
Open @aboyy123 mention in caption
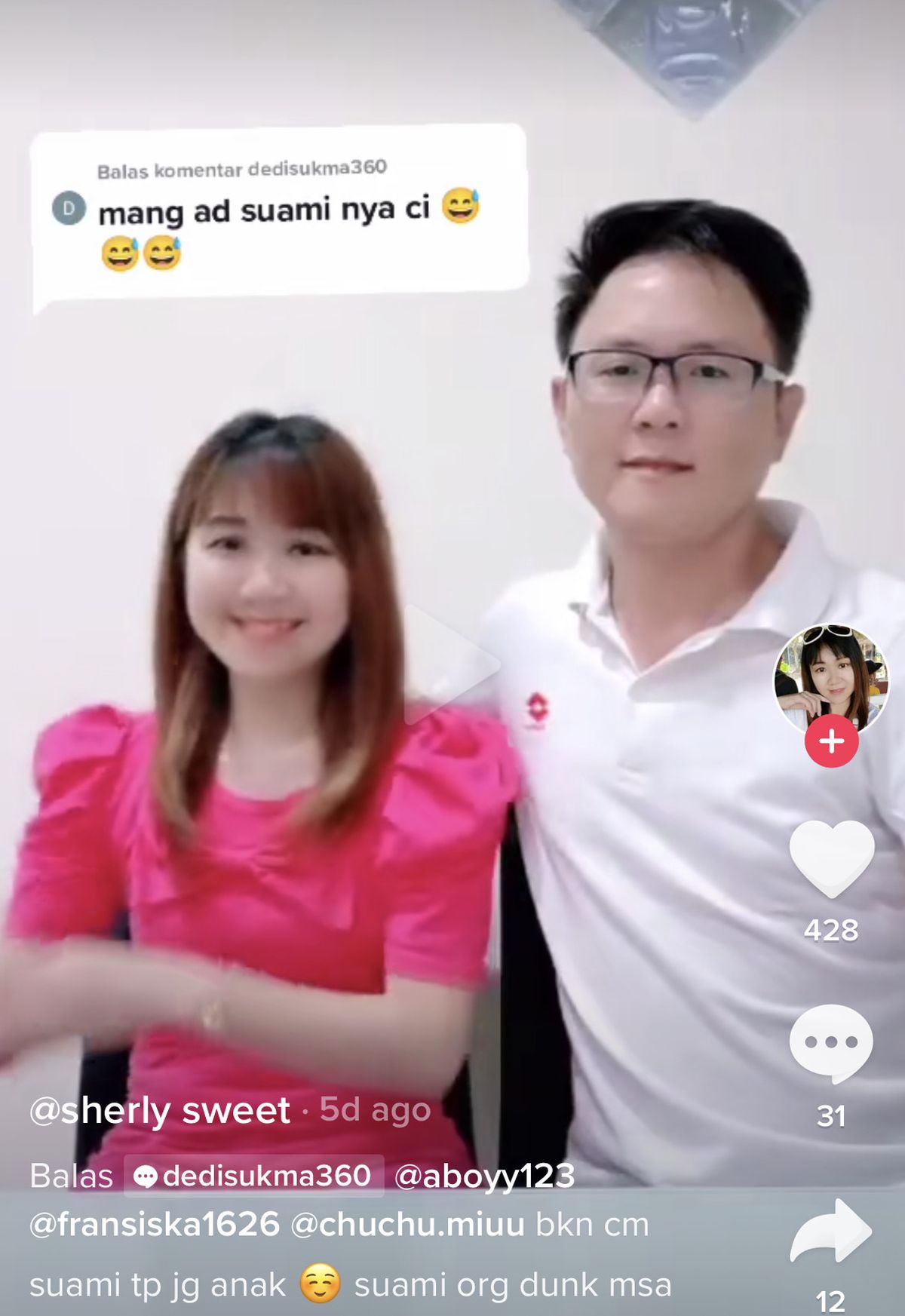484,1176
